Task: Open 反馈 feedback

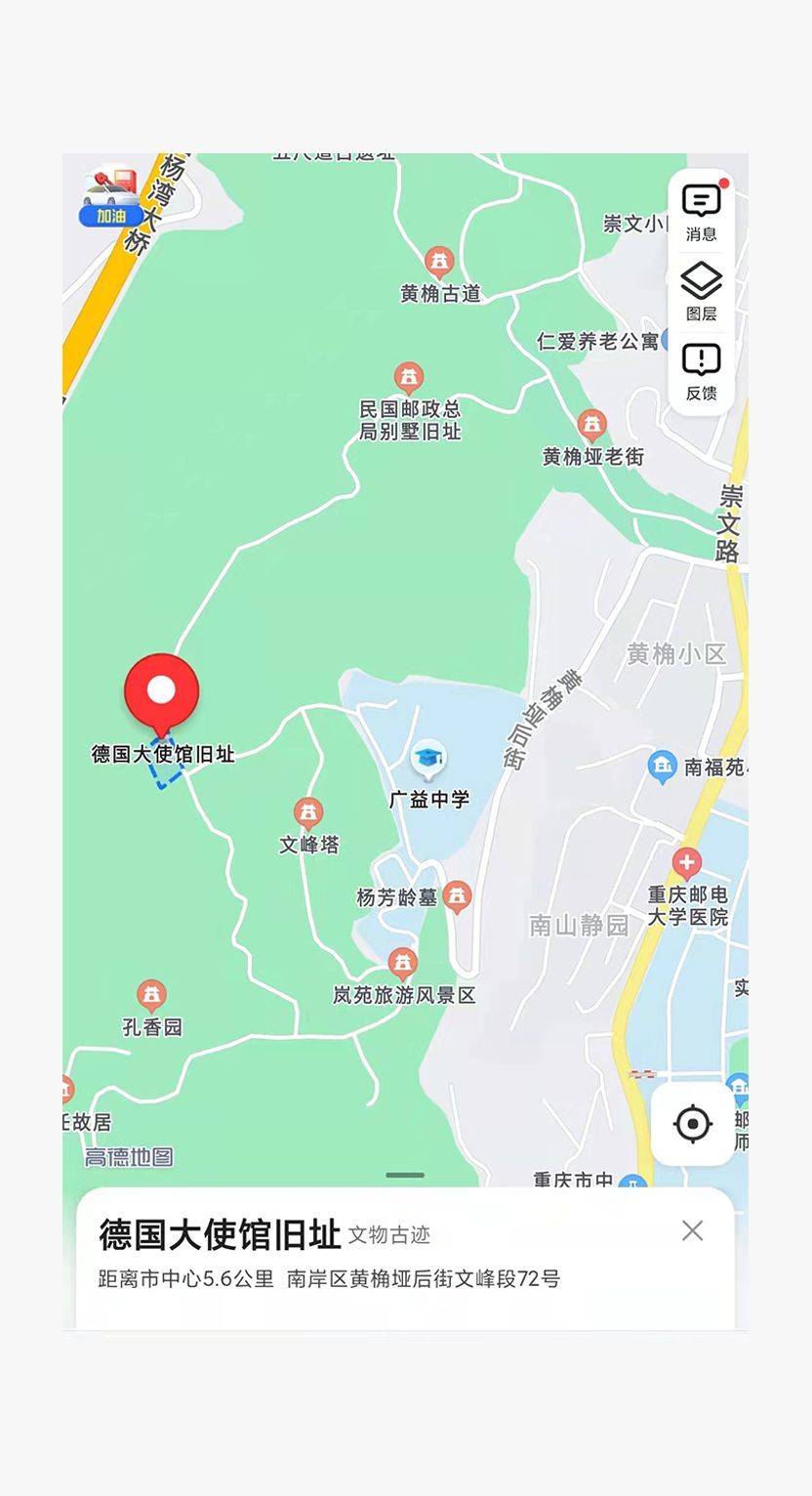Action: point(701,372)
